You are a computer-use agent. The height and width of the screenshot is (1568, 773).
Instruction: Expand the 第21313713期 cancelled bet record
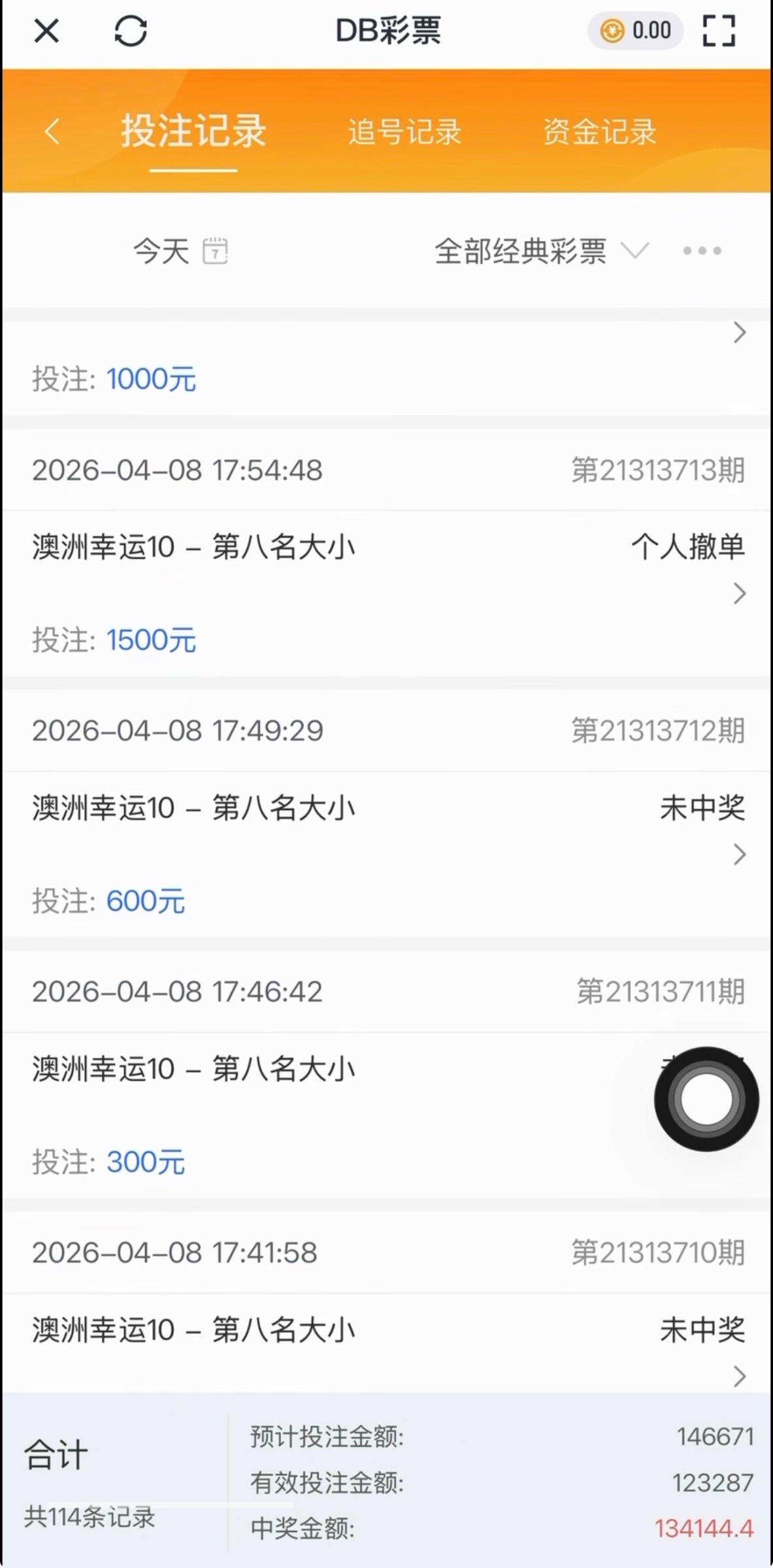point(739,593)
